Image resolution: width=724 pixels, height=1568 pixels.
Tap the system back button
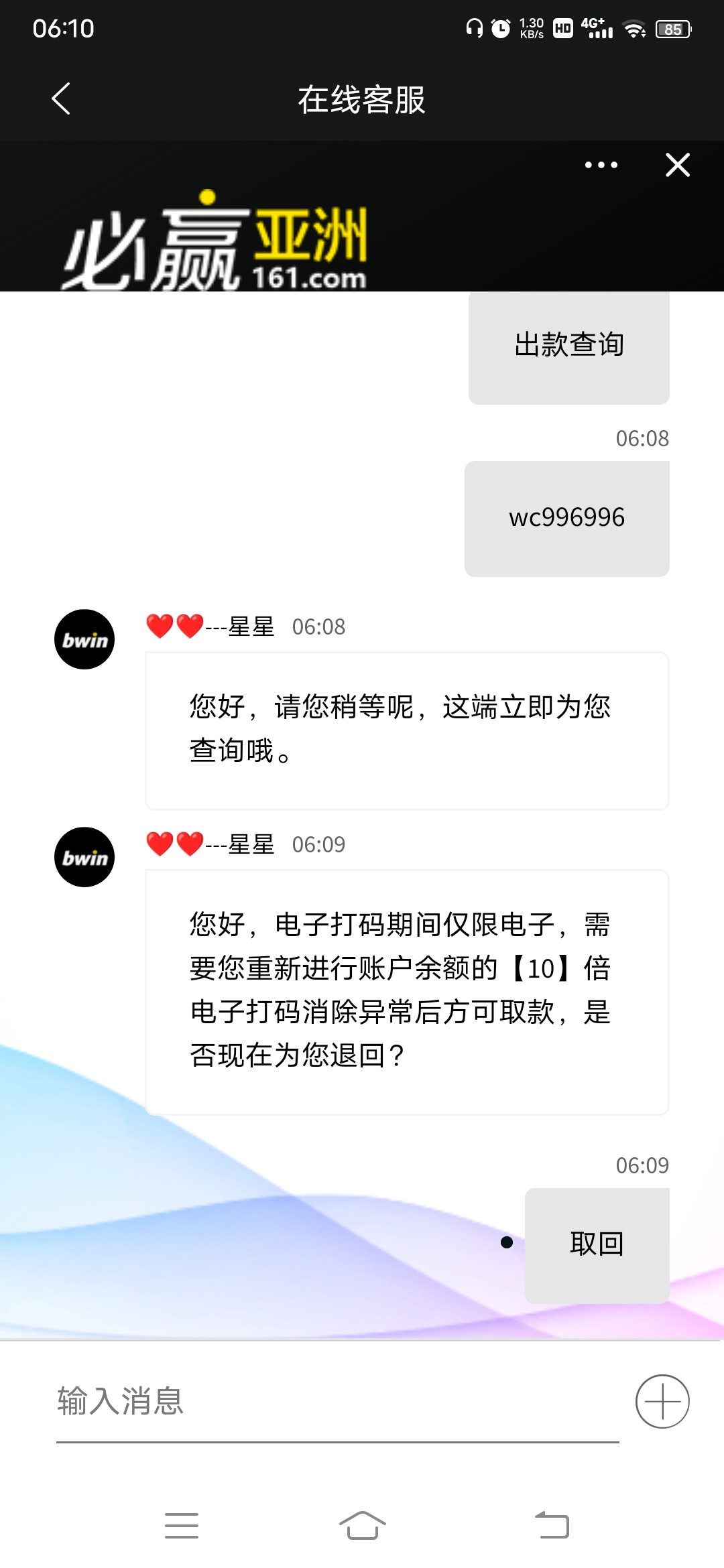tap(552, 1526)
